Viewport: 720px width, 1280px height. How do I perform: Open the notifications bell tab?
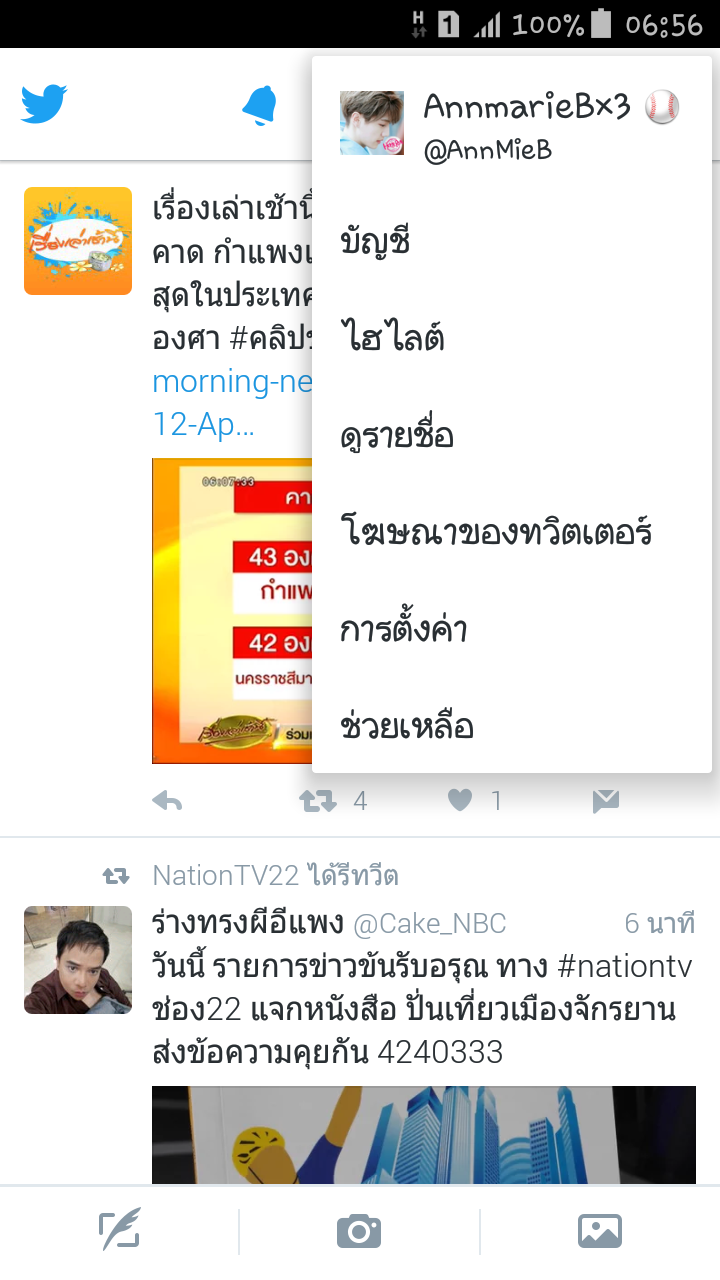260,104
